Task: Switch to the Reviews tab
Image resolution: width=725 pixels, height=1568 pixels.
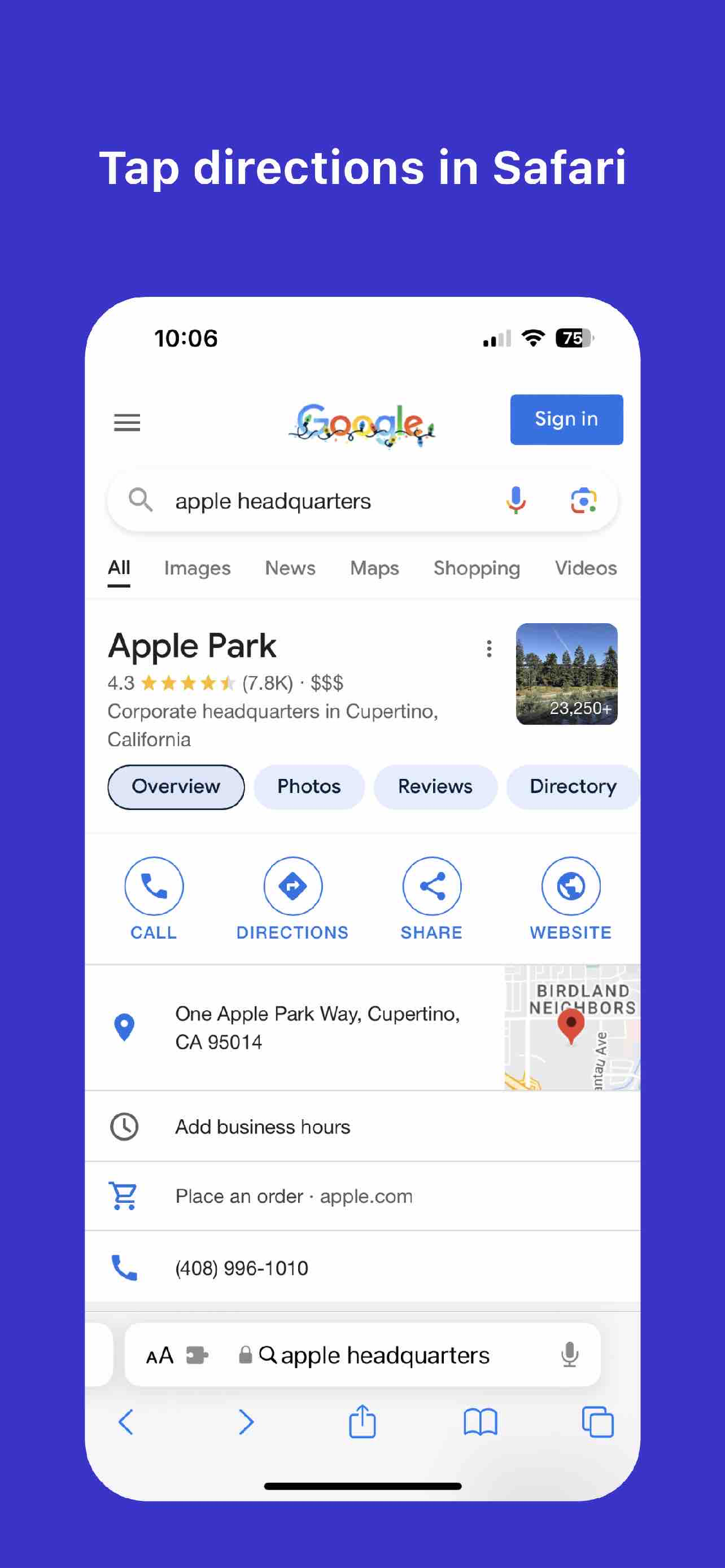Action: coord(435,786)
